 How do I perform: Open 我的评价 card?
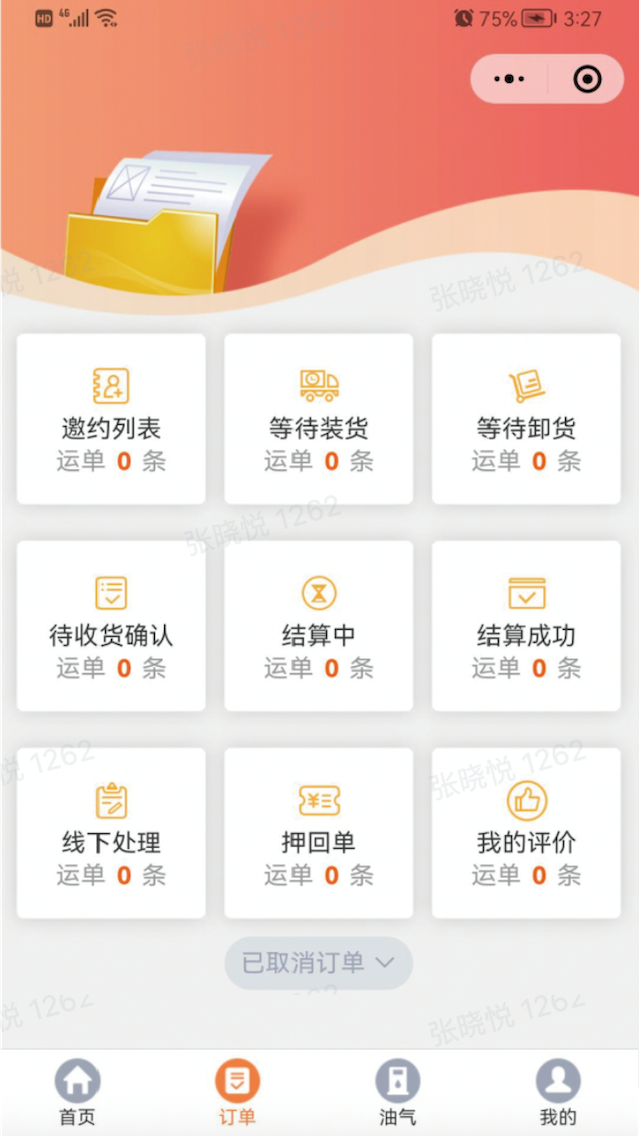coord(526,832)
